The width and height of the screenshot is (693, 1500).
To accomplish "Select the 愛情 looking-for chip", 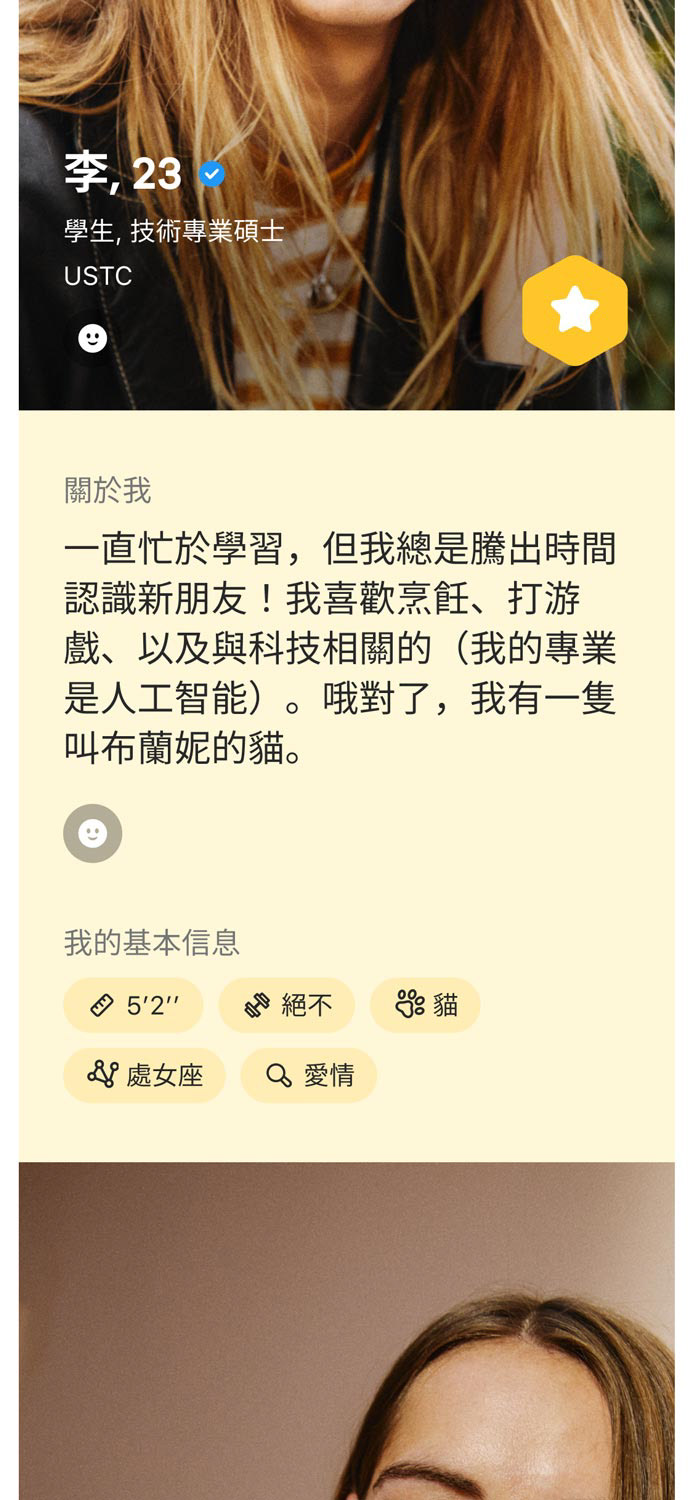I will click(309, 1075).
